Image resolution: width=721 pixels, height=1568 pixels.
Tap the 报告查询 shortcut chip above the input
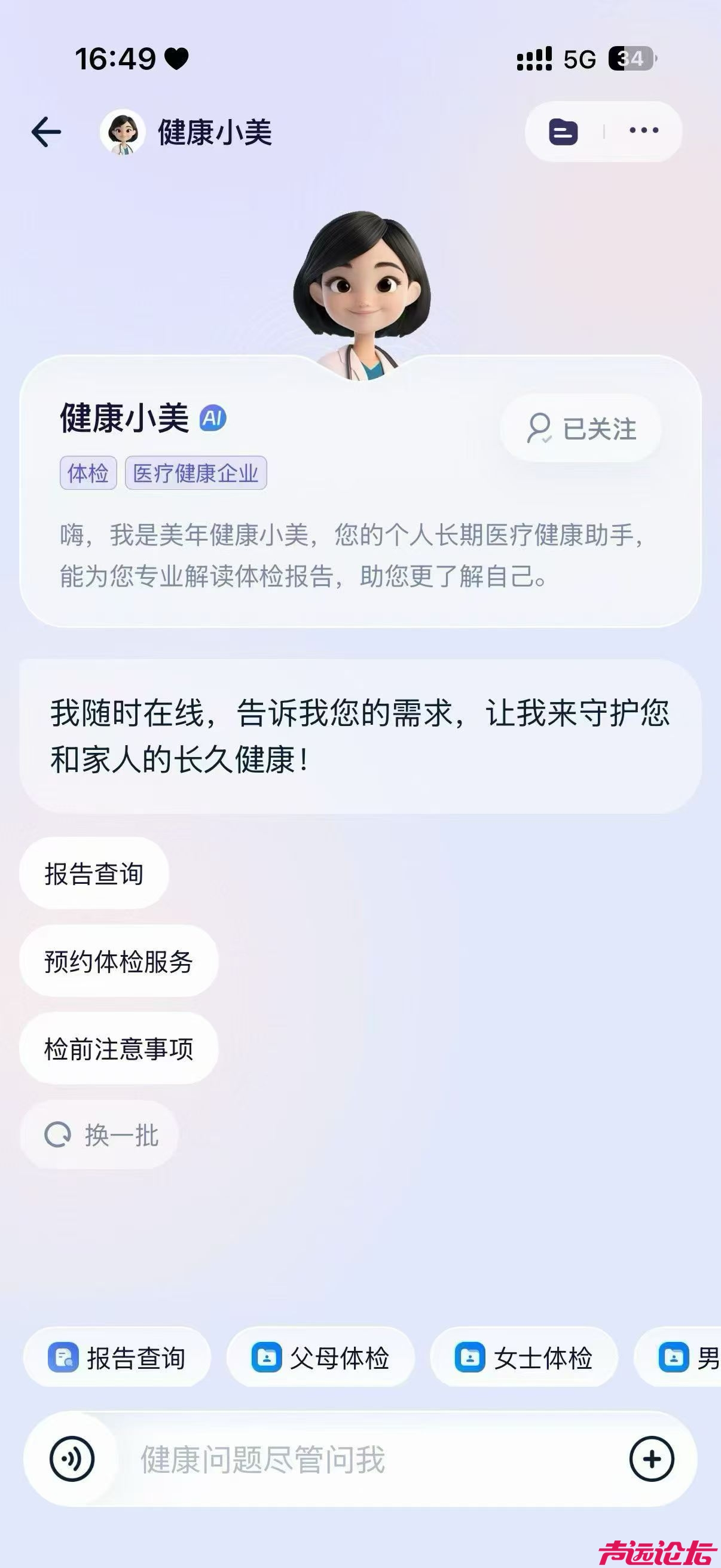tap(117, 1357)
